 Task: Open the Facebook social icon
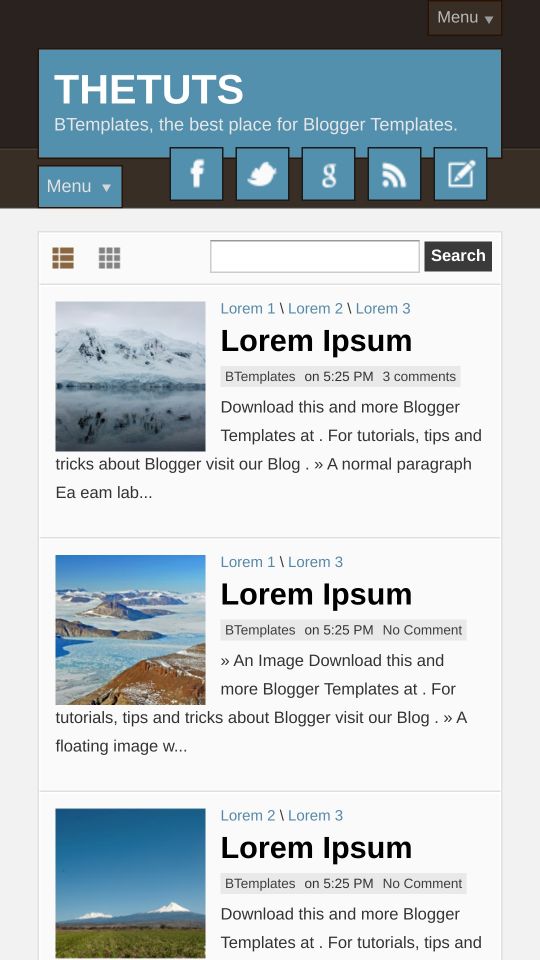pos(197,174)
